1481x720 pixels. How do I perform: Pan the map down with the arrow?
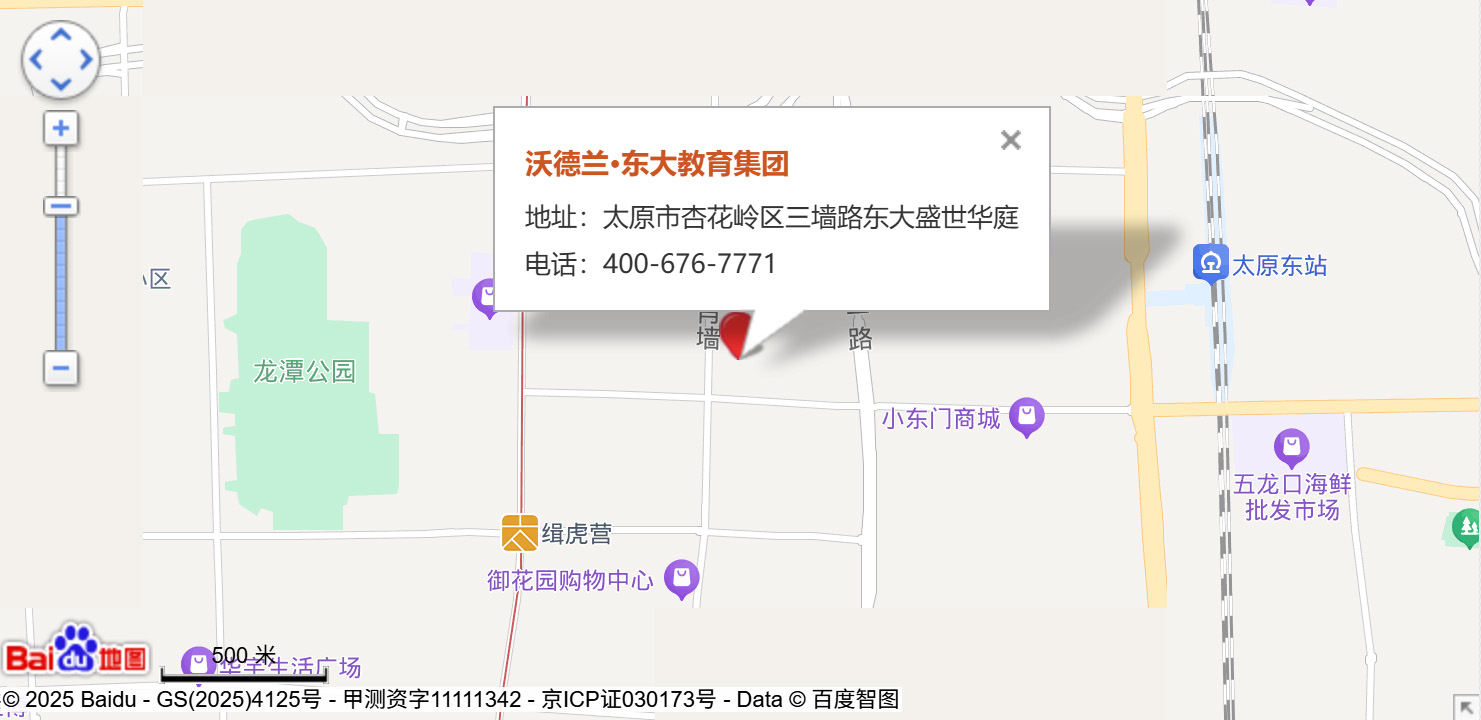pyautogui.click(x=61, y=84)
